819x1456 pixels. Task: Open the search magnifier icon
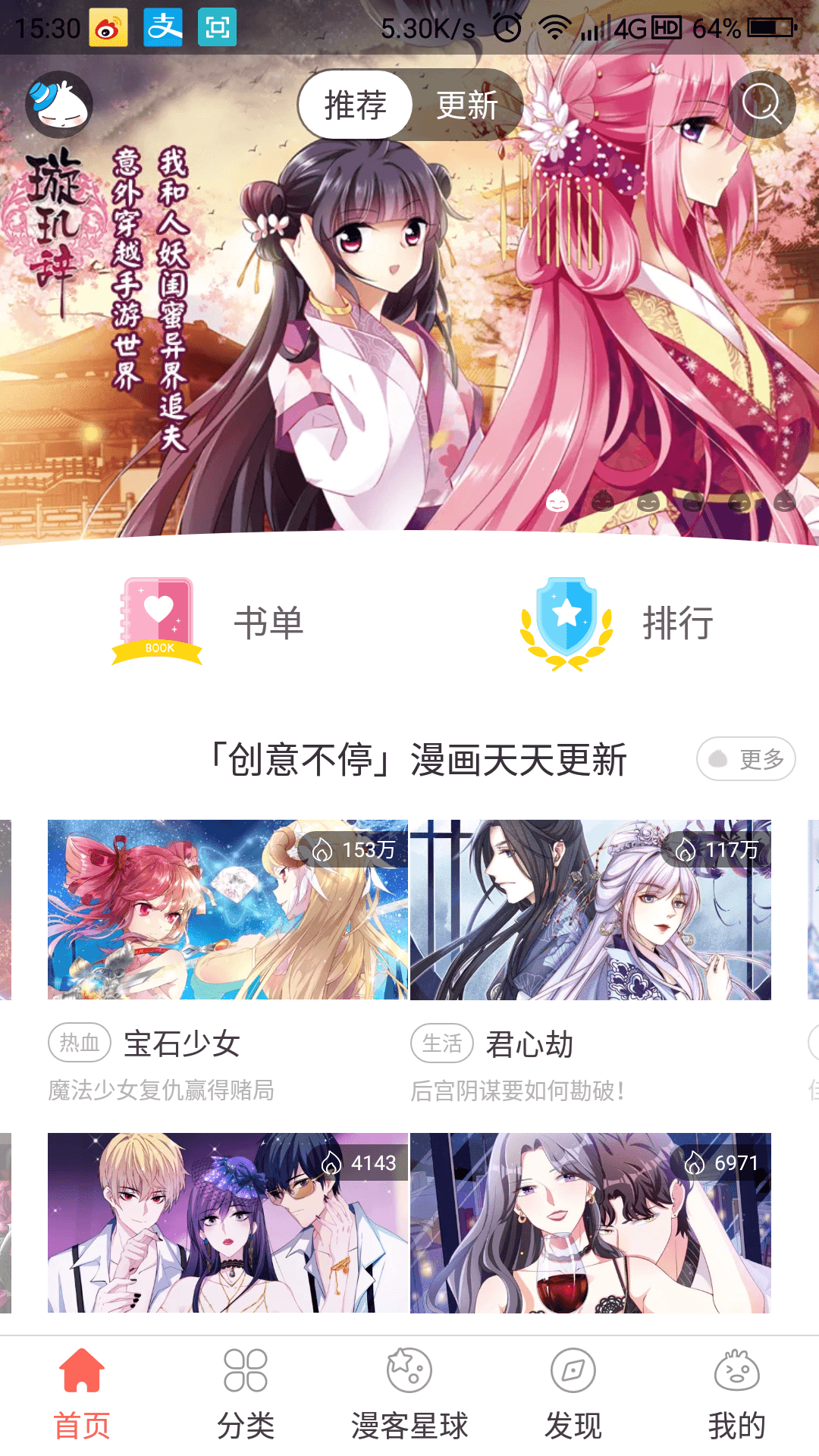[x=762, y=105]
